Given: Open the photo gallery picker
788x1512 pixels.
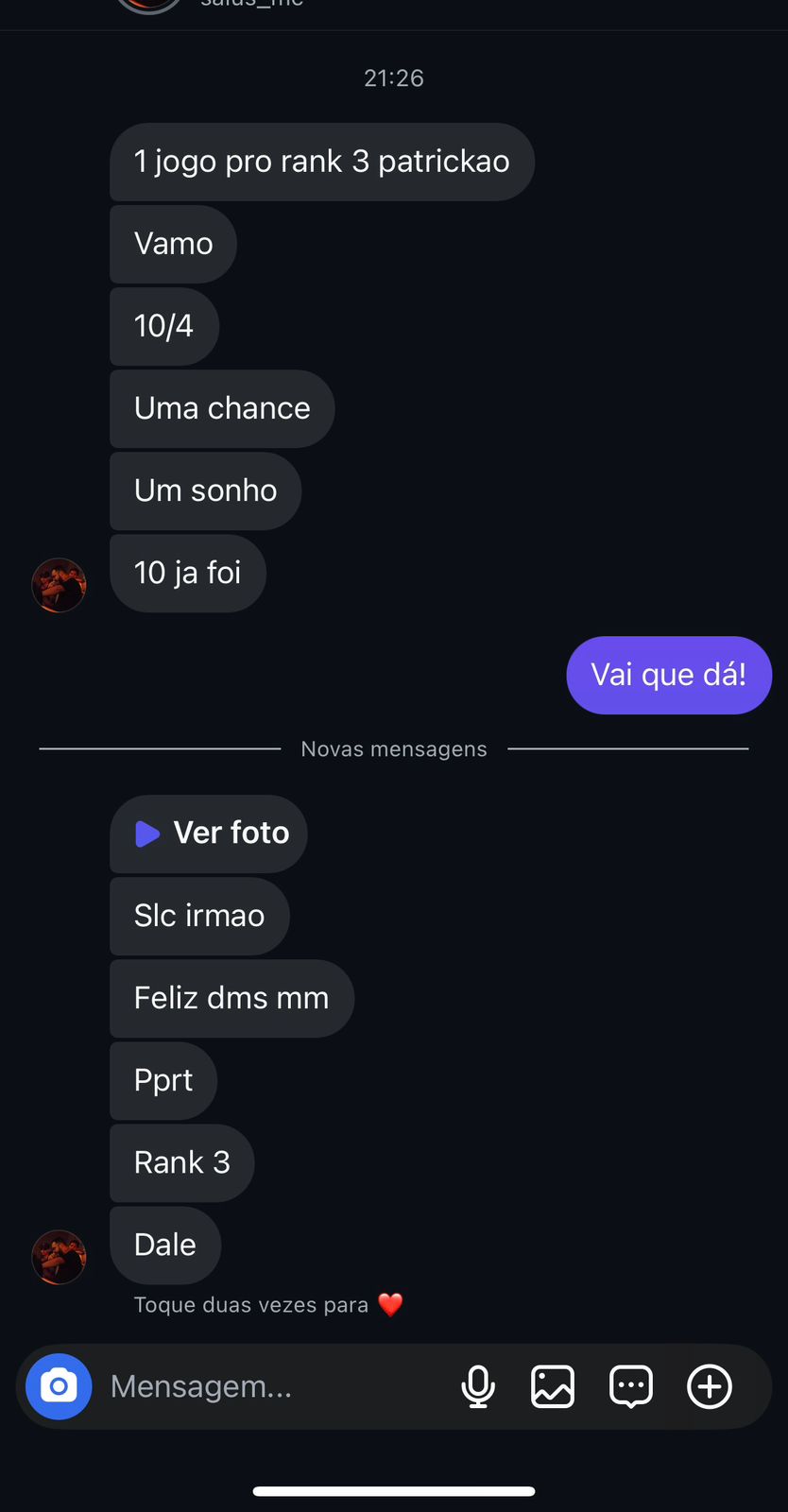Looking at the screenshot, I should pyautogui.click(x=553, y=1386).
